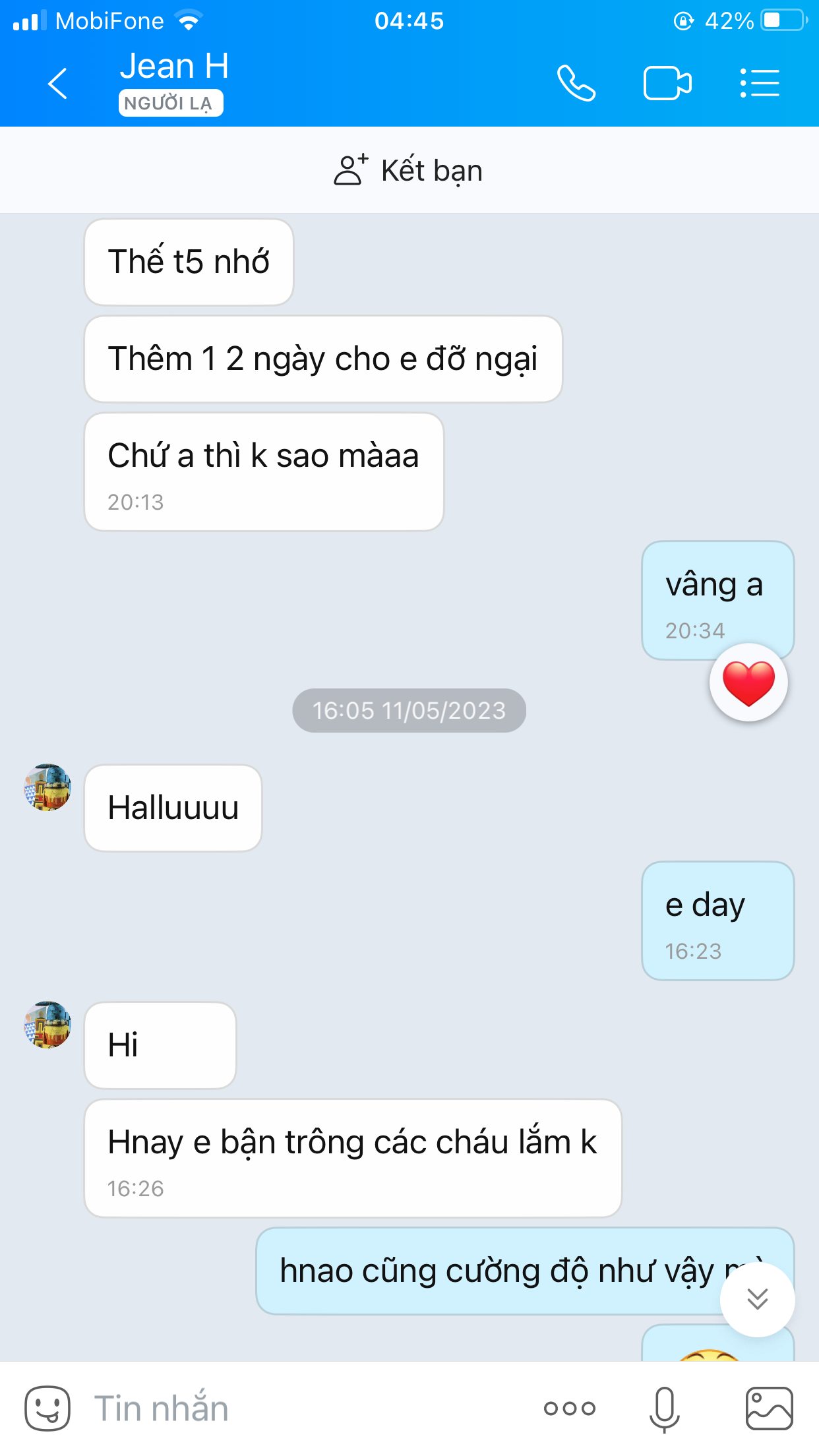The image size is (819, 1456).
Task: Start a voice call with Jean H
Action: (576, 84)
